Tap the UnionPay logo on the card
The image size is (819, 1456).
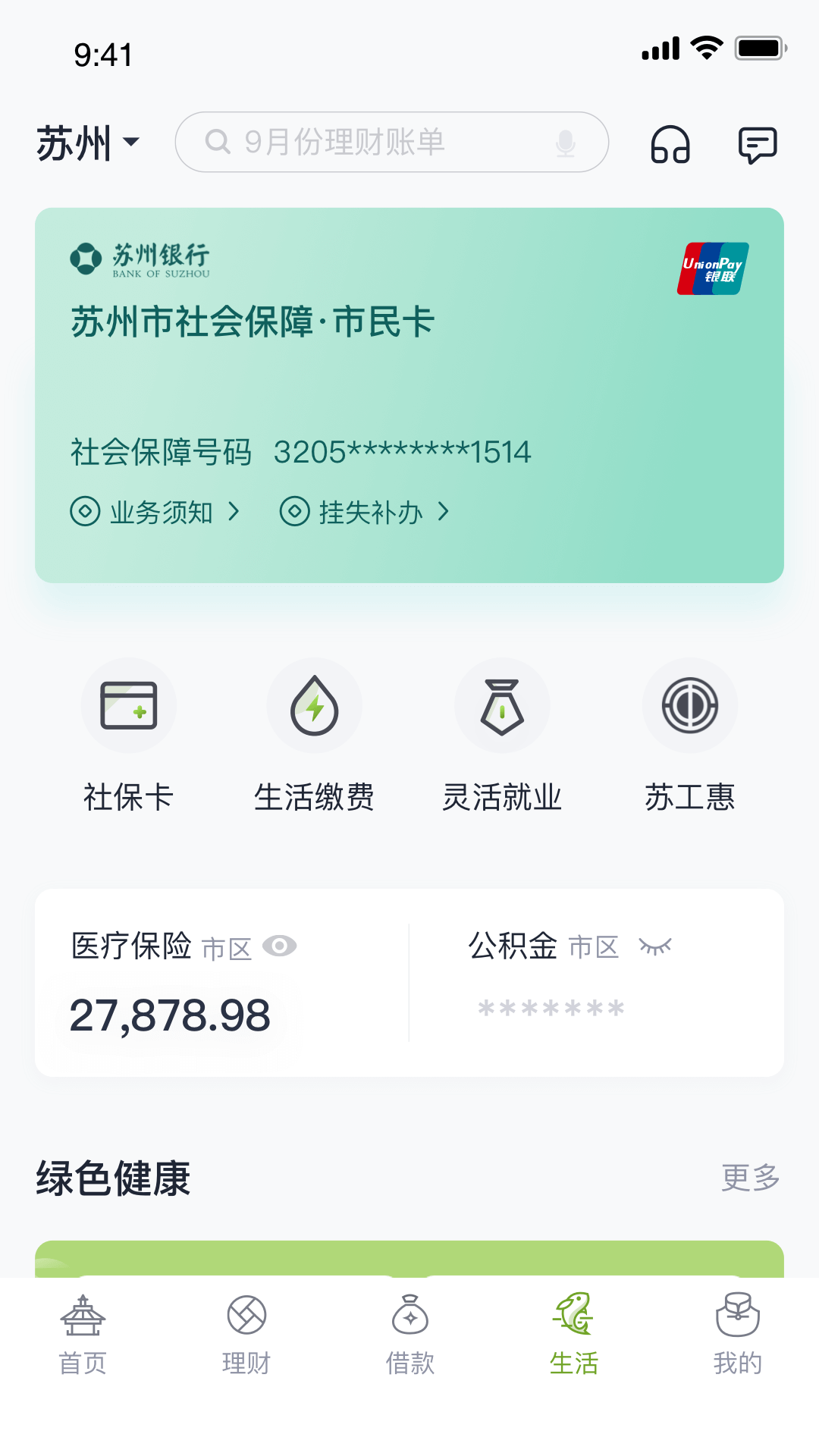click(x=711, y=267)
